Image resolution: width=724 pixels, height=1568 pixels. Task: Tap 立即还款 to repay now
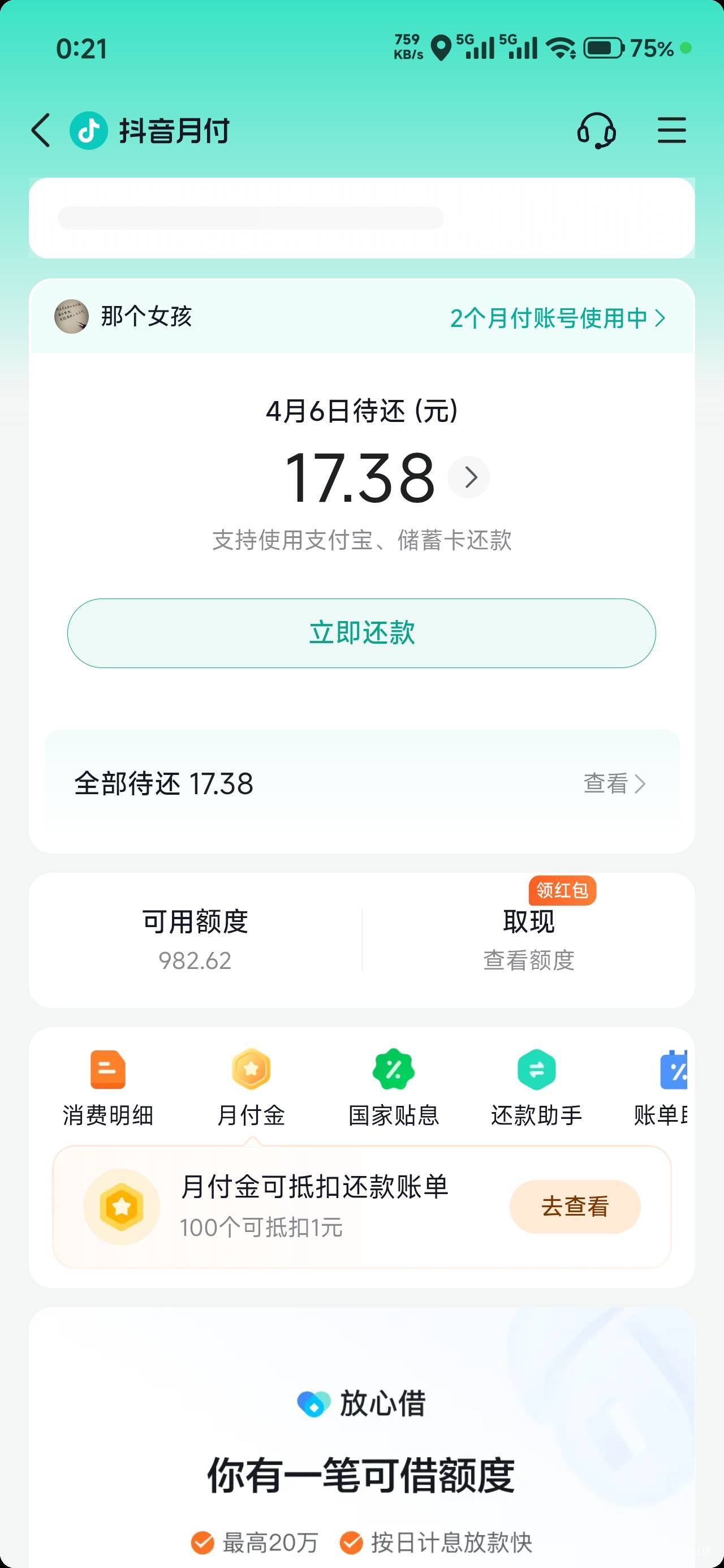coord(361,633)
